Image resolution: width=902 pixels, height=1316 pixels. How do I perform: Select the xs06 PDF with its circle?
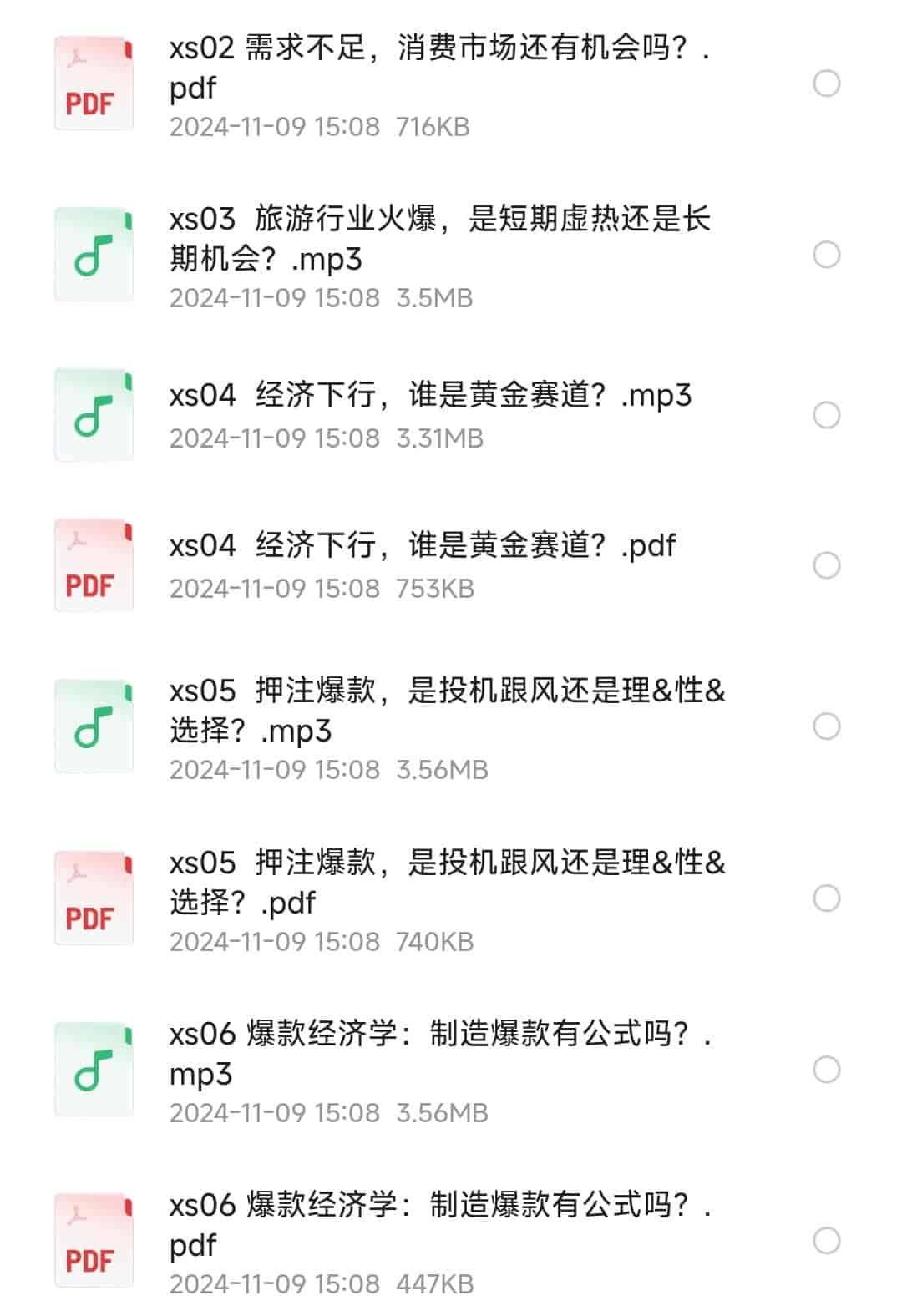point(826,1241)
